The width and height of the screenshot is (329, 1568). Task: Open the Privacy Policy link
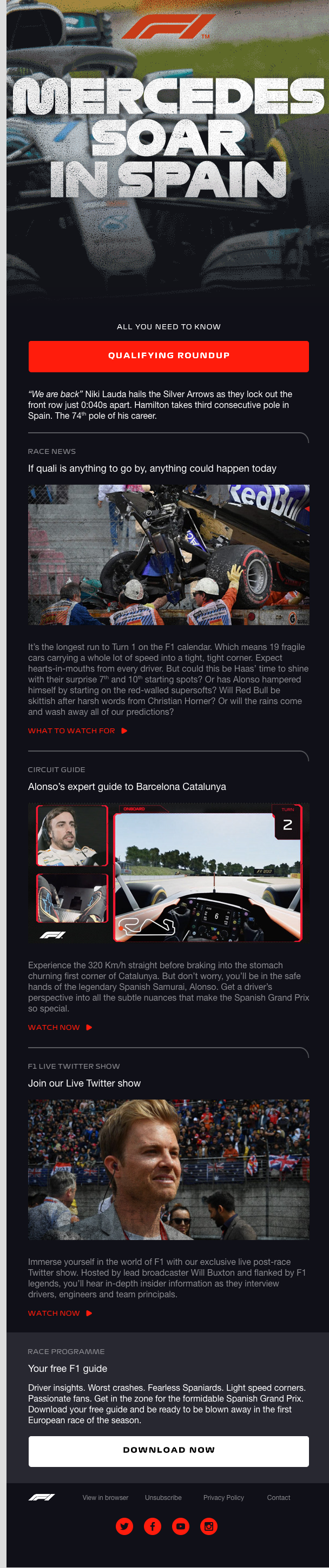(x=223, y=1497)
